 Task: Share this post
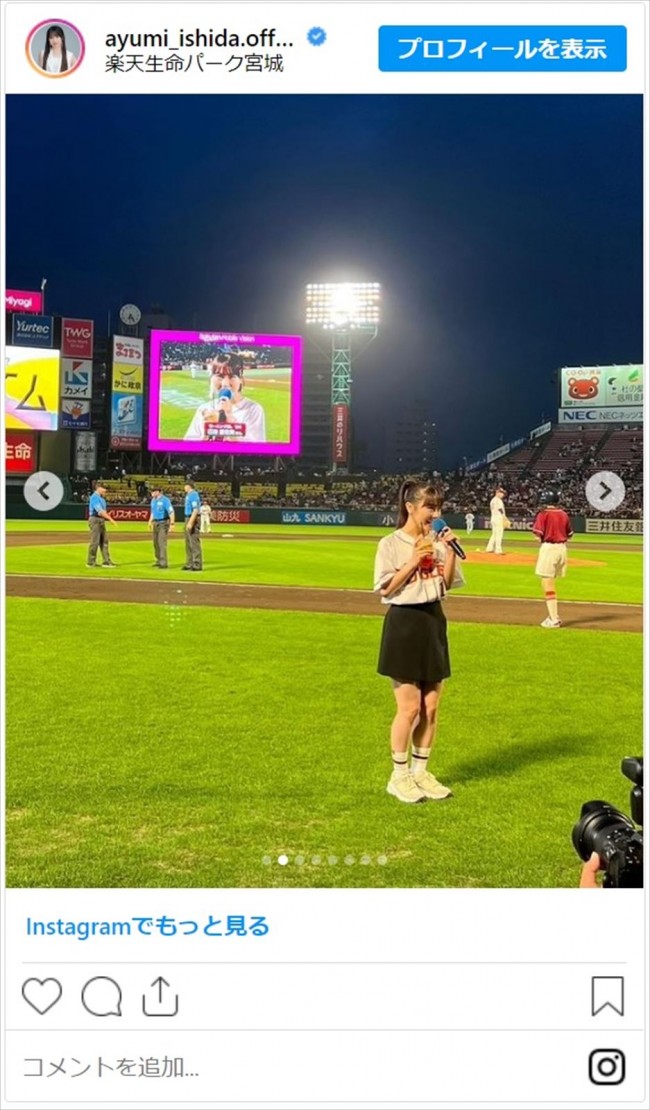tap(160, 996)
